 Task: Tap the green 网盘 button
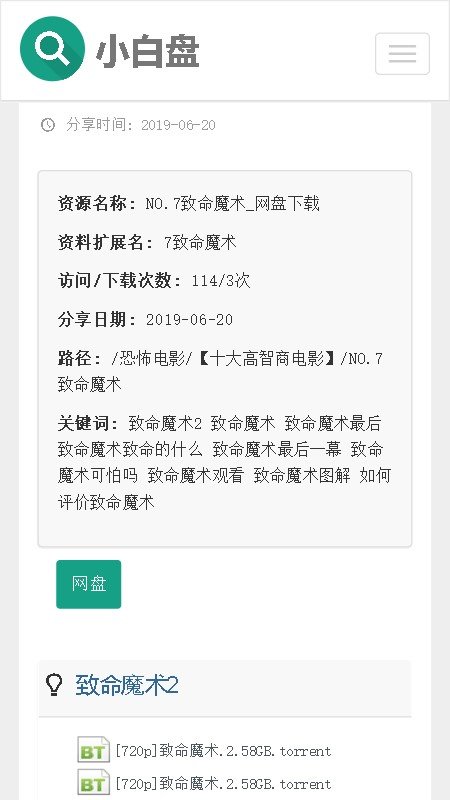(89, 584)
